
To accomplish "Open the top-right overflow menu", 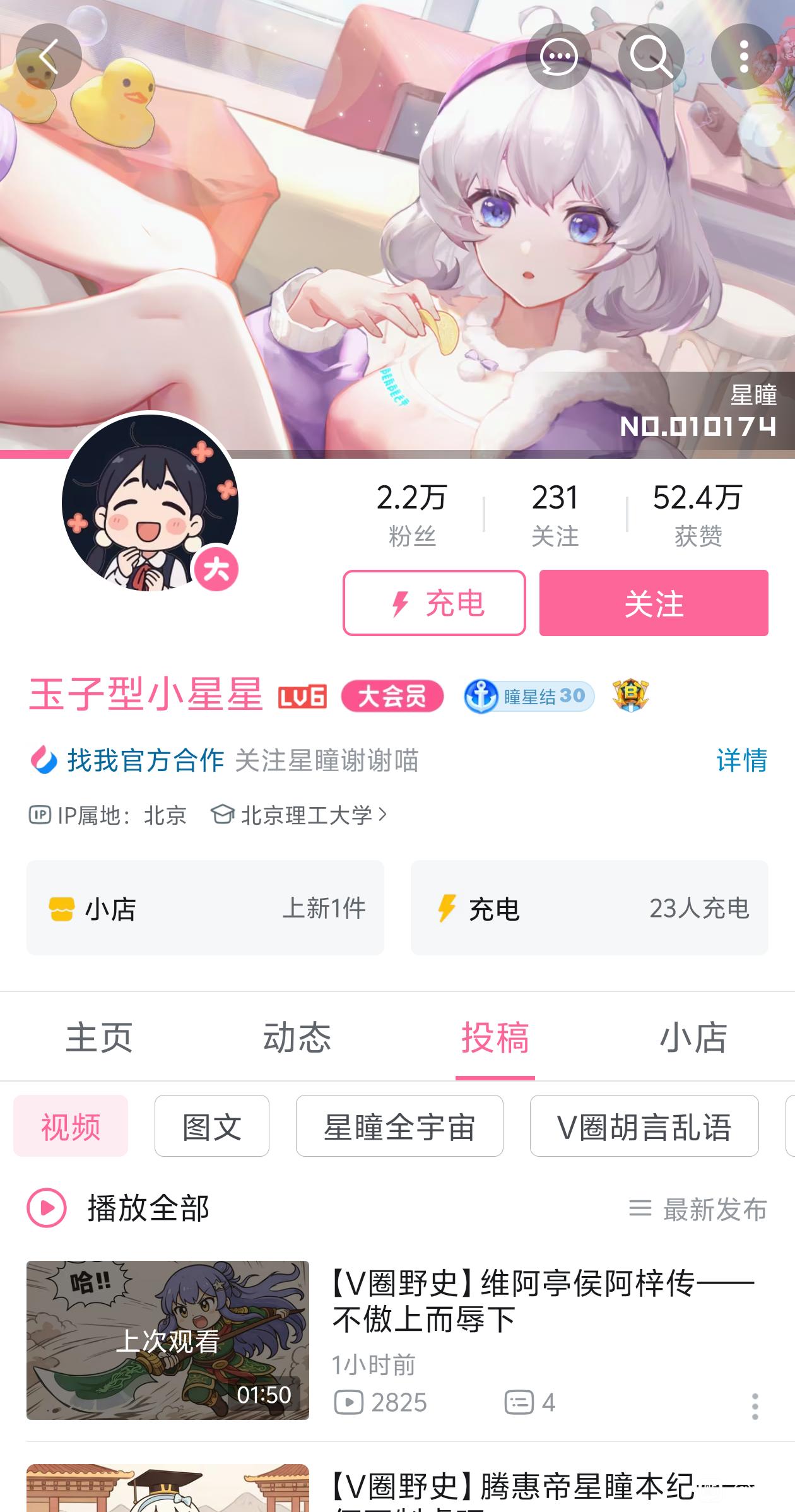I will click(744, 57).
